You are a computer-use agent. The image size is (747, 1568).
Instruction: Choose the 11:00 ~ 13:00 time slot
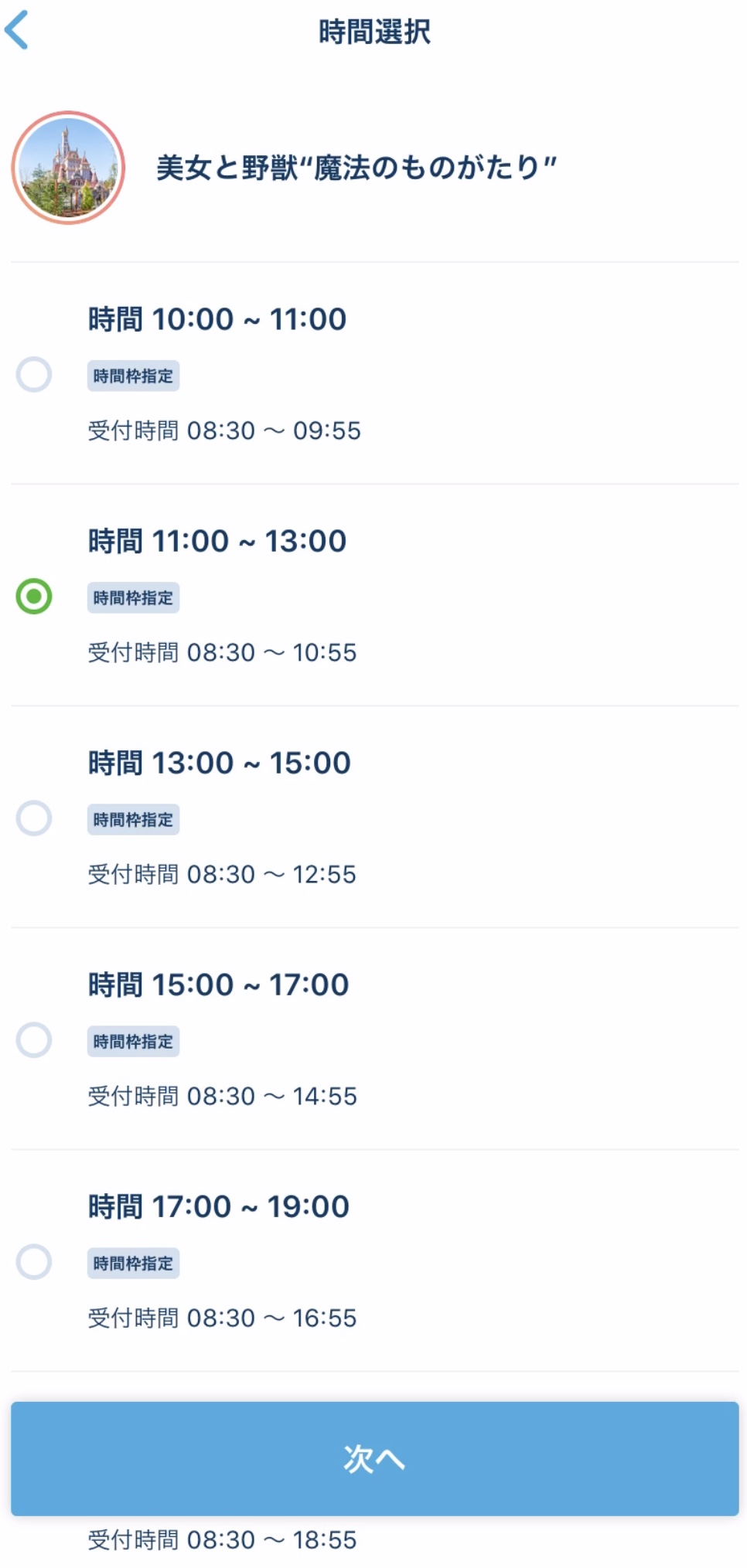click(x=34, y=597)
